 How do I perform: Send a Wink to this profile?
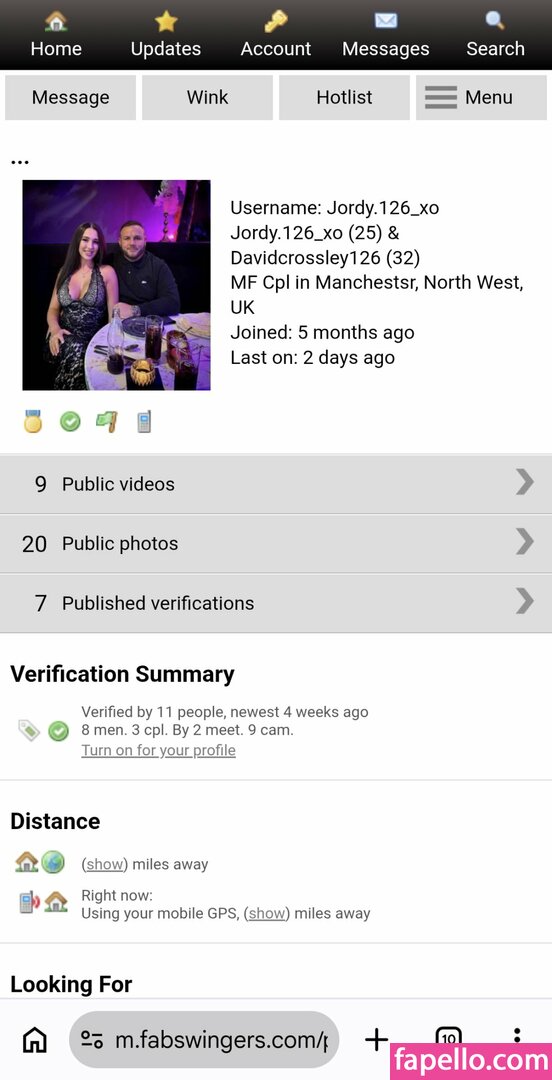pyautogui.click(x=207, y=98)
